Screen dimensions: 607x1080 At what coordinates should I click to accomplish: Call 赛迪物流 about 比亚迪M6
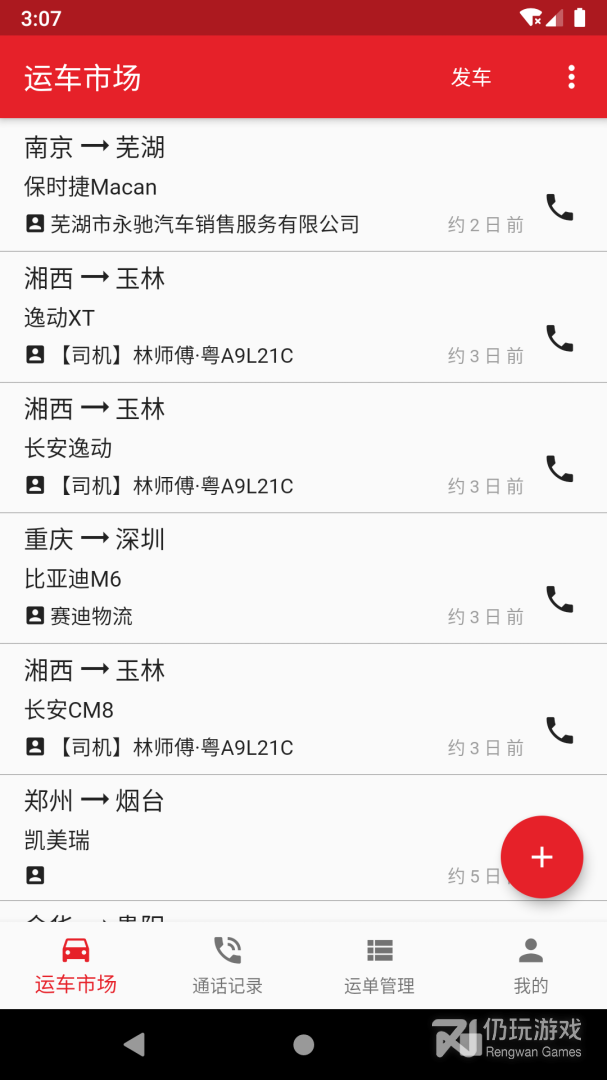pos(559,599)
